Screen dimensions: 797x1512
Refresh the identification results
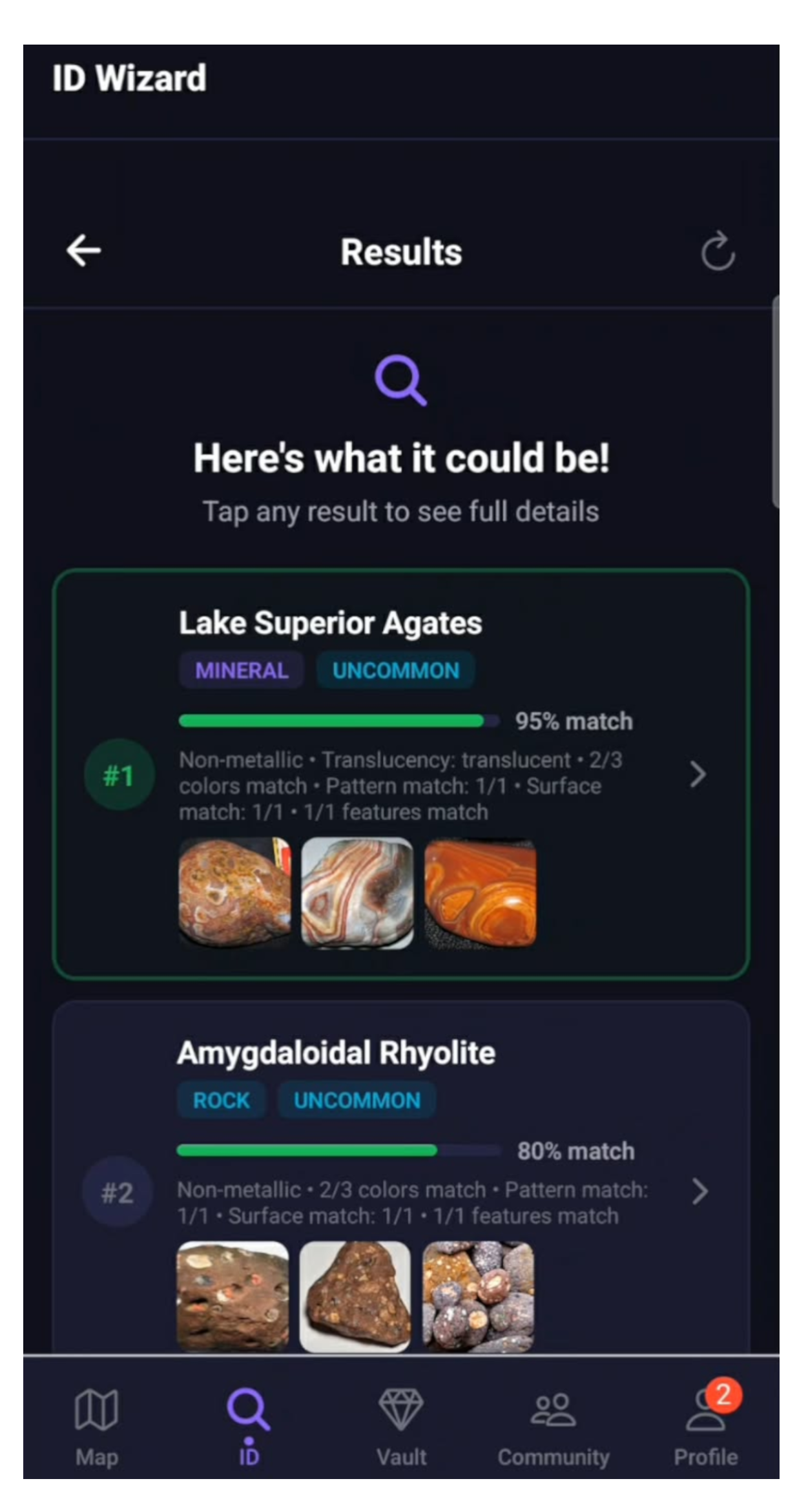[718, 251]
